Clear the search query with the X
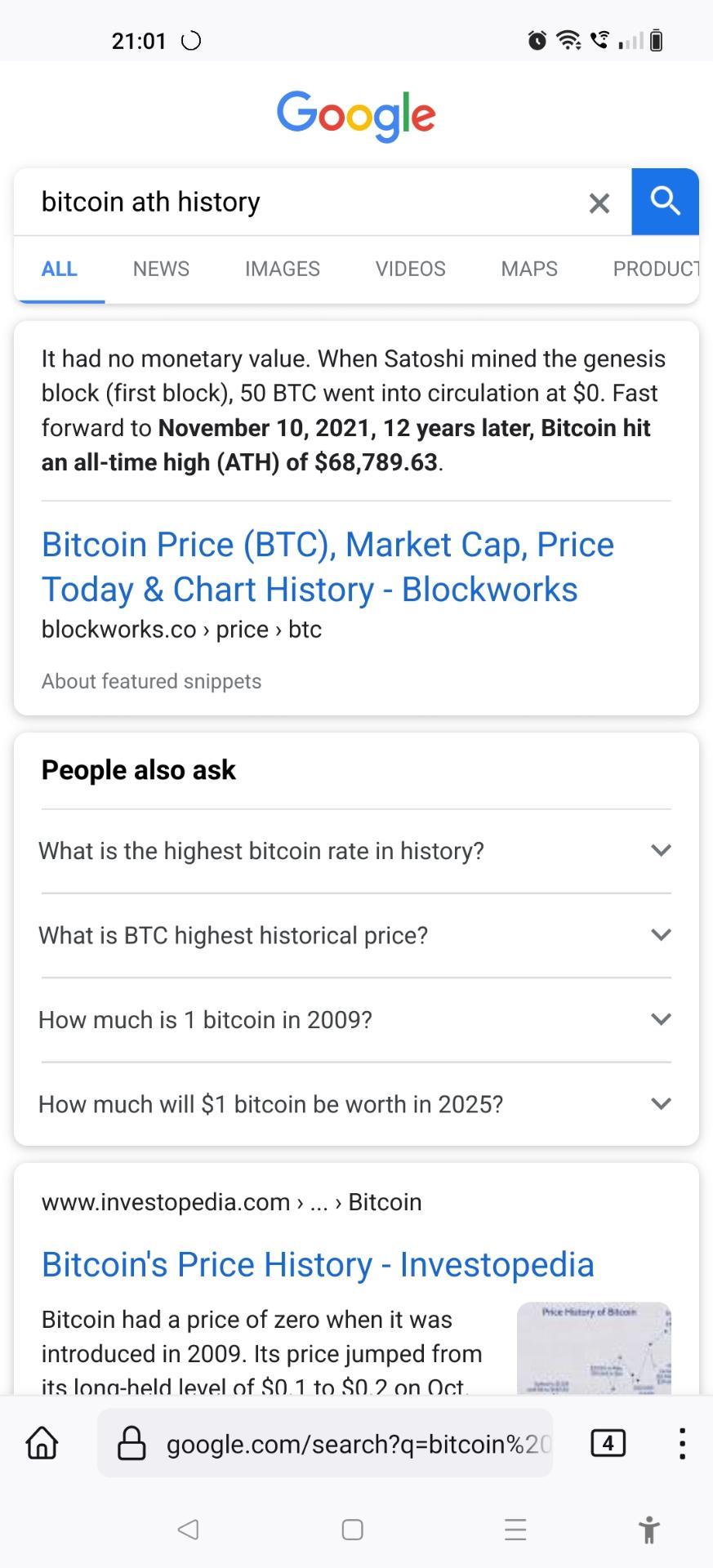713x1568 pixels. pos(599,203)
